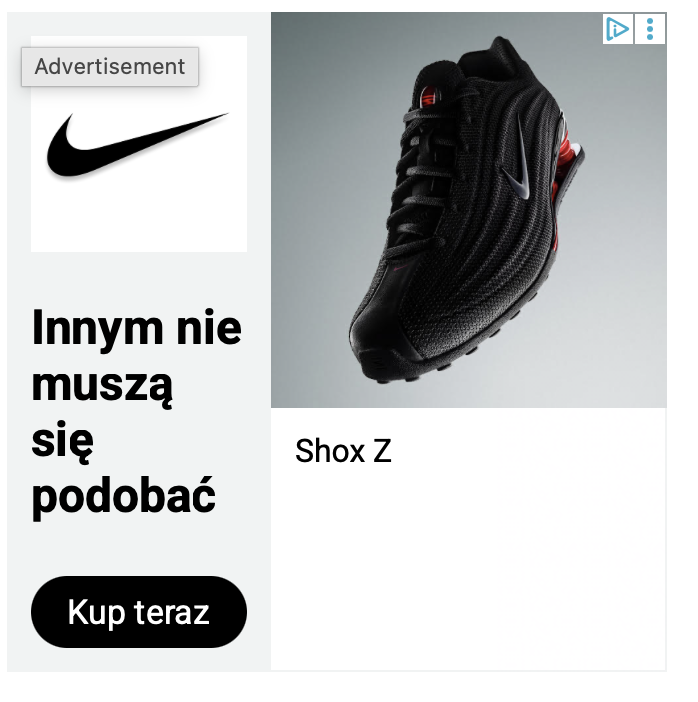Open the AdChoices info icon
The image size is (698, 702).
[618, 29]
